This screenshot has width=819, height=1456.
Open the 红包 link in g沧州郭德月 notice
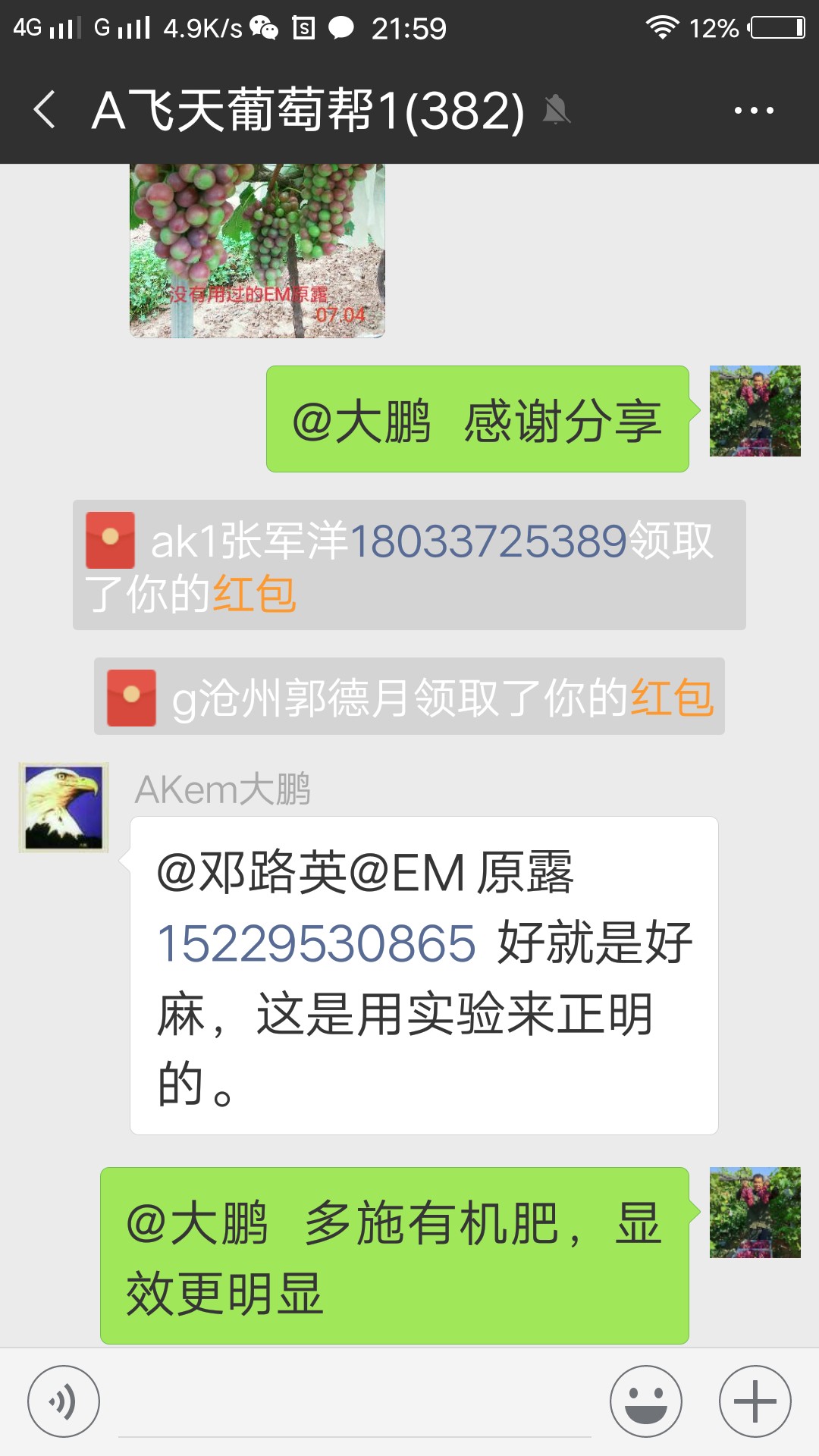(672, 698)
